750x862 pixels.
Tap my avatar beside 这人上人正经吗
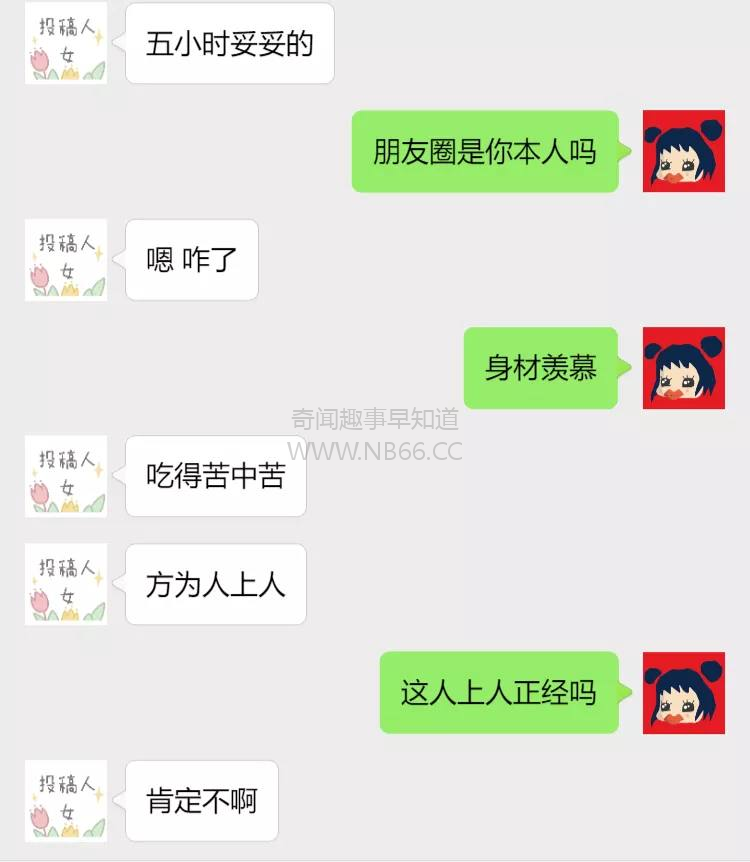(683, 693)
